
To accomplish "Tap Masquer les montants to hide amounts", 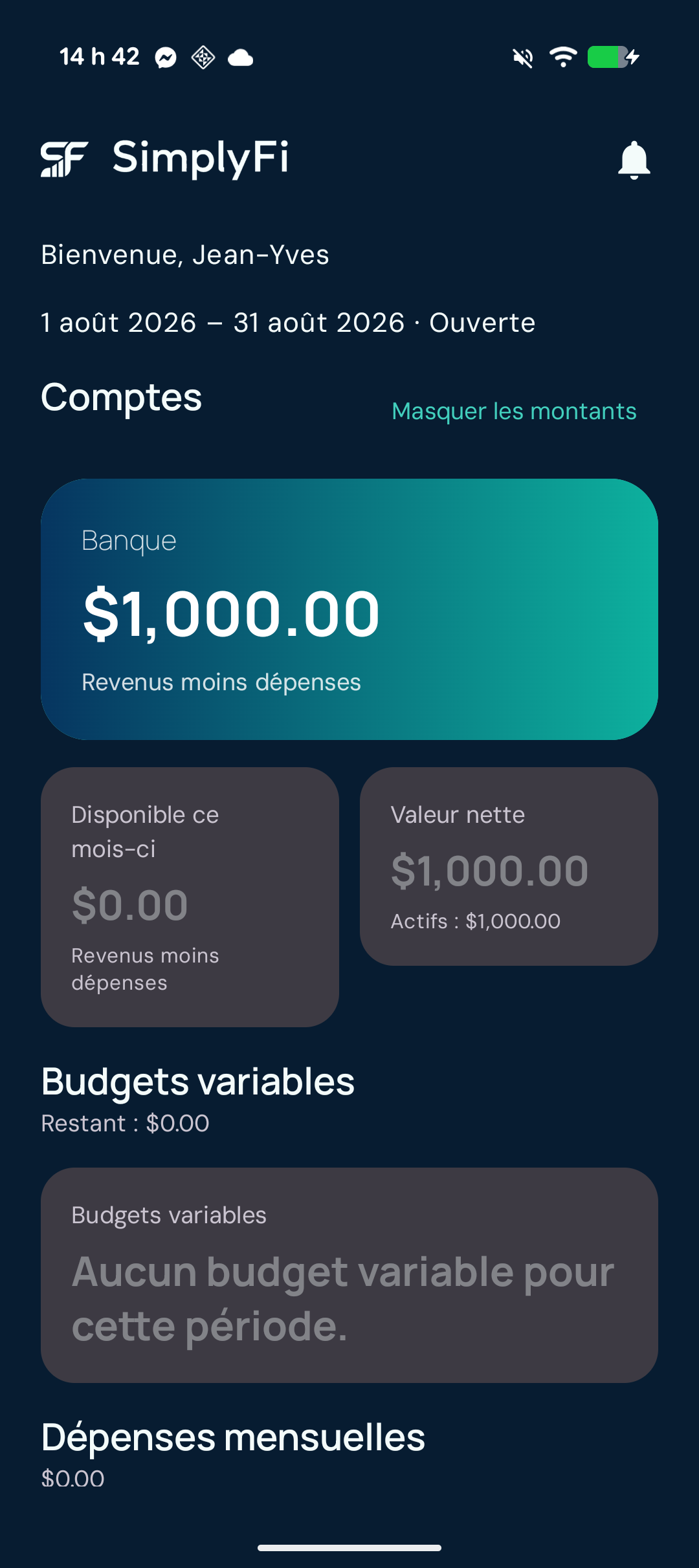I will [514, 411].
